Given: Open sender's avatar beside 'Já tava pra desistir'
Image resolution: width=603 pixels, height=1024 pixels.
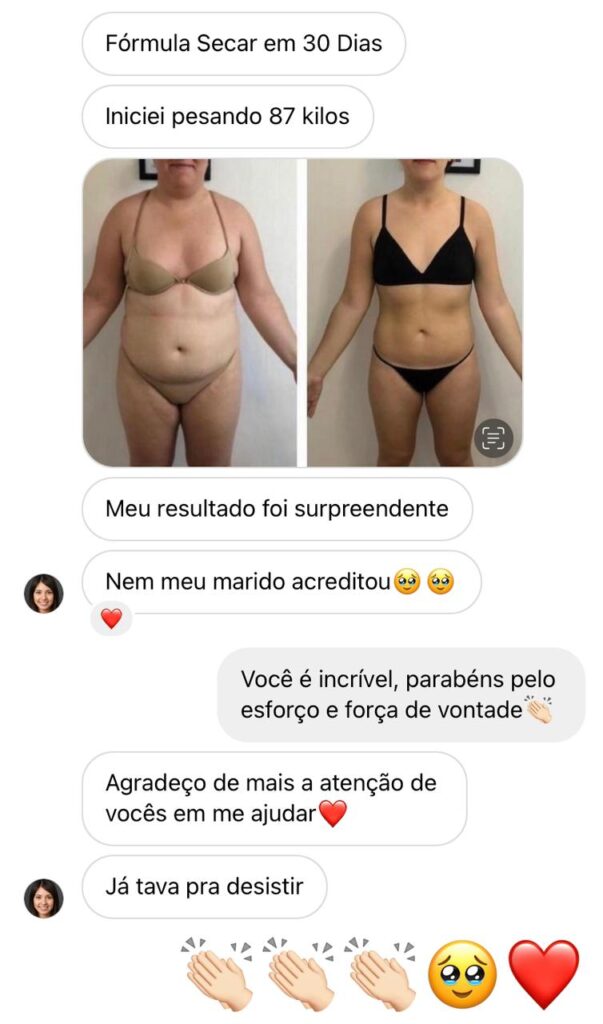Looking at the screenshot, I should point(43,898).
